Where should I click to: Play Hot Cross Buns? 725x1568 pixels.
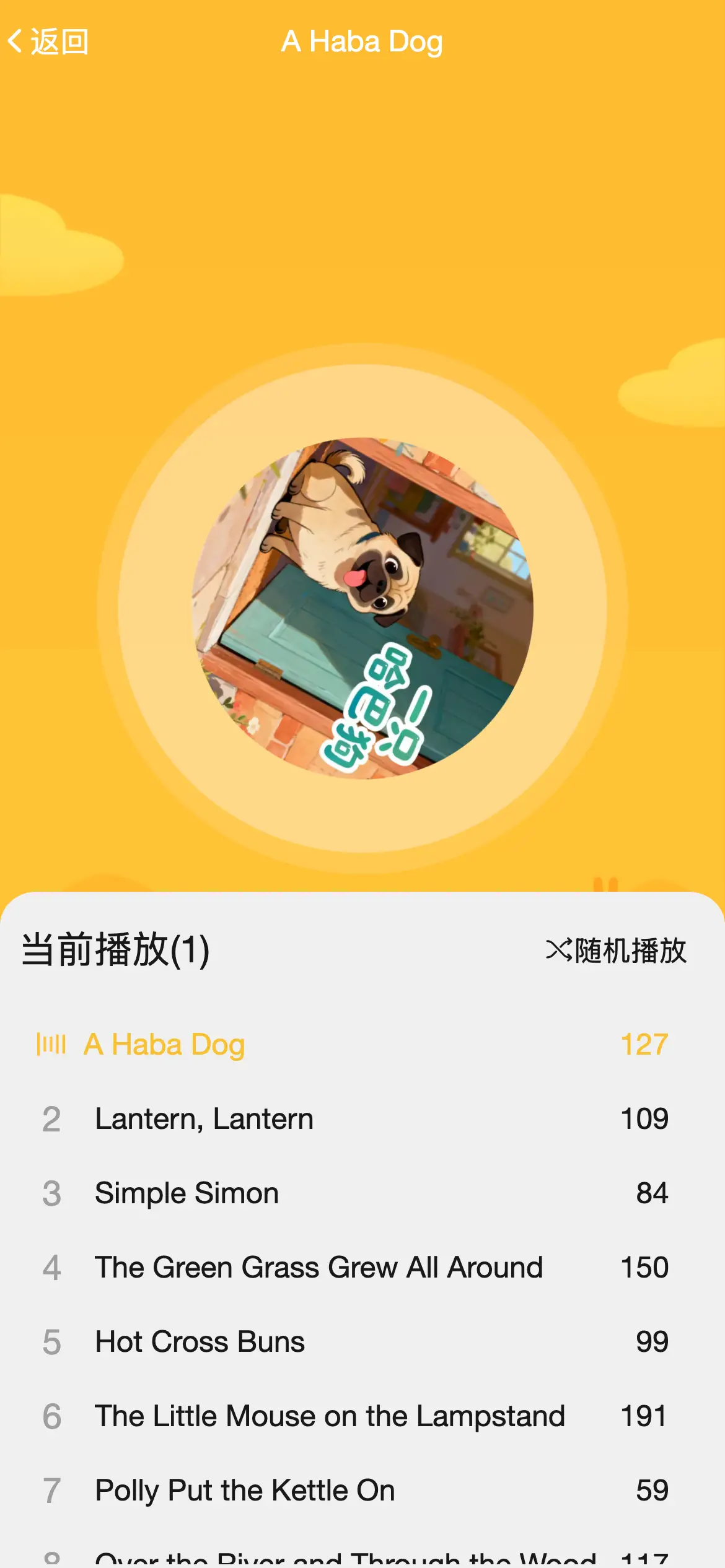(200, 1342)
